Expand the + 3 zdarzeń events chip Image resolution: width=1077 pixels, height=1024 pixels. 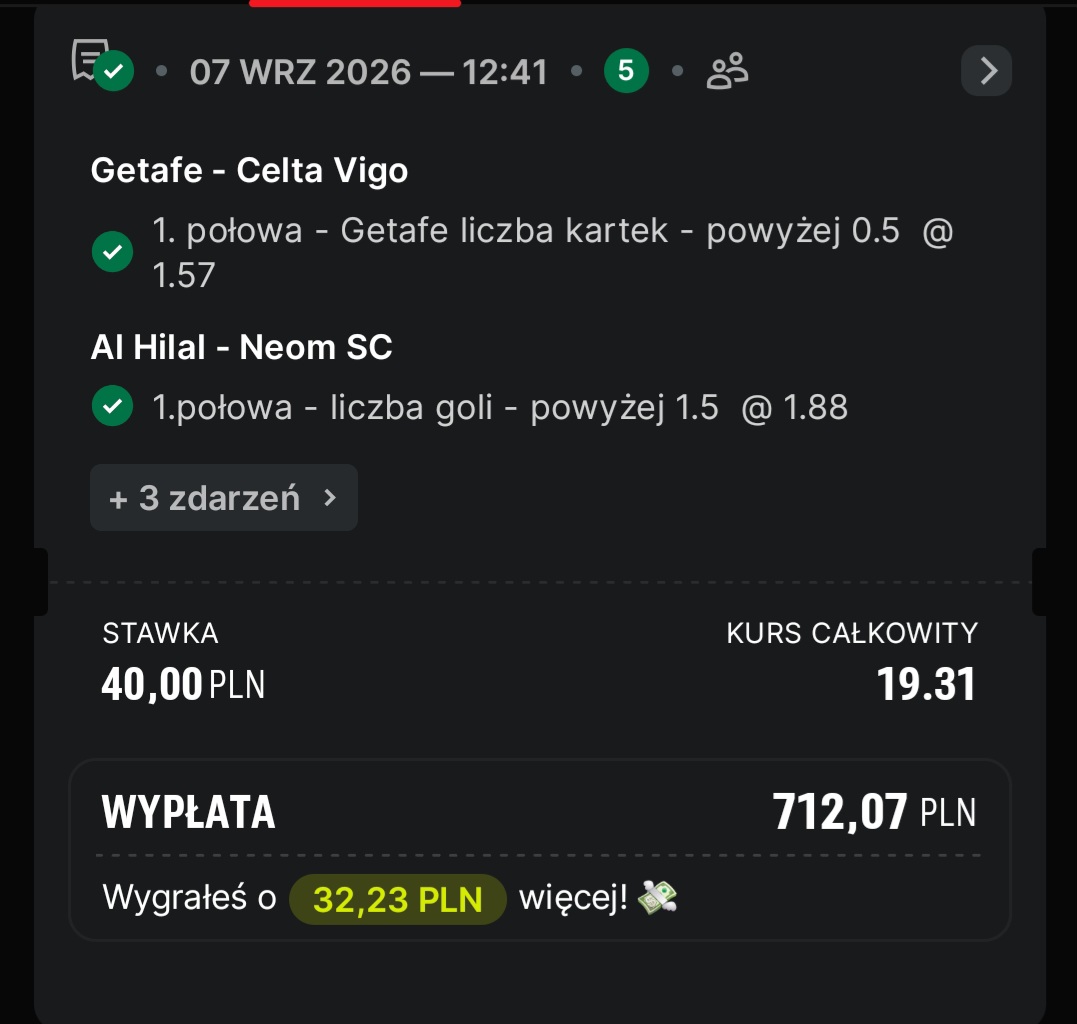(x=224, y=497)
